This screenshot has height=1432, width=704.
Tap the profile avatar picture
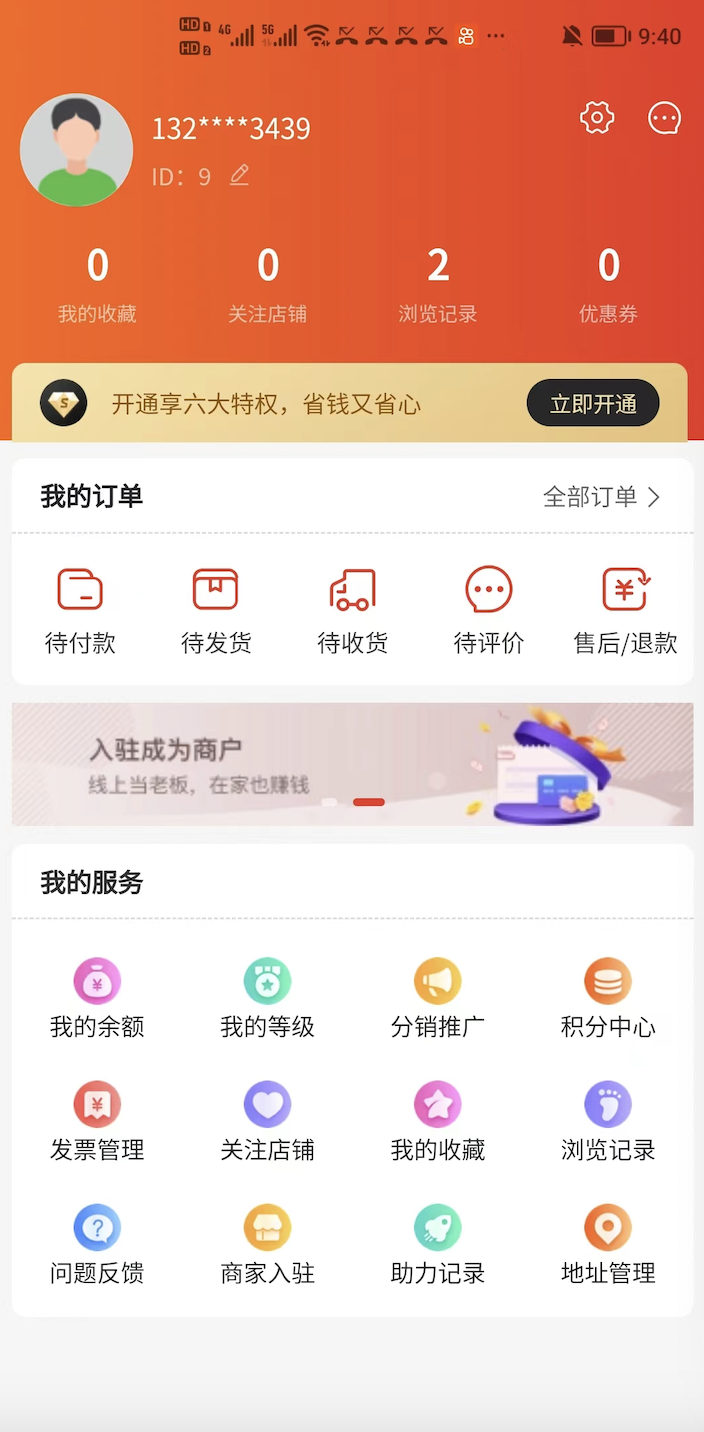pos(76,150)
